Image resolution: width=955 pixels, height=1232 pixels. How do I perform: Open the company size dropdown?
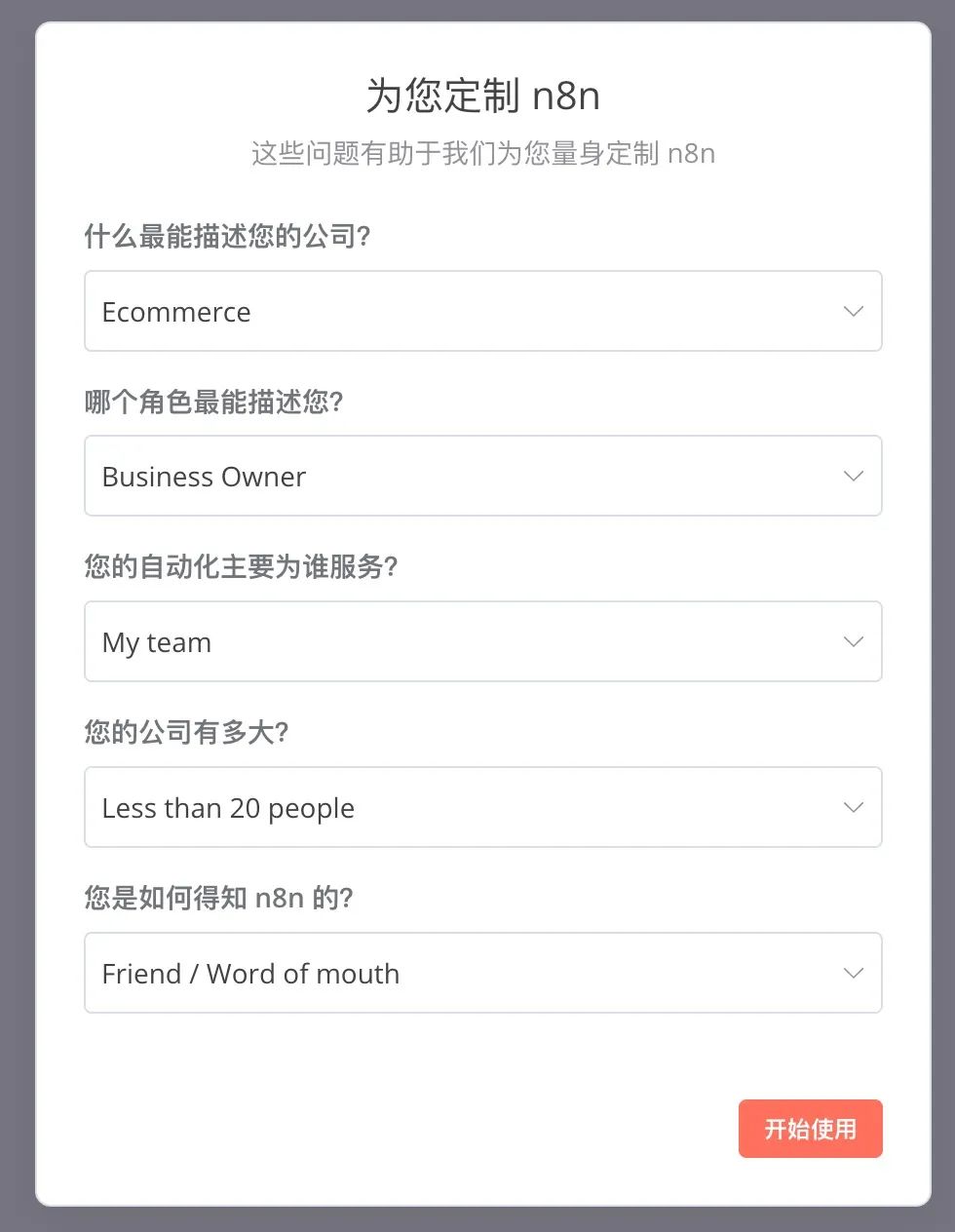click(482, 807)
